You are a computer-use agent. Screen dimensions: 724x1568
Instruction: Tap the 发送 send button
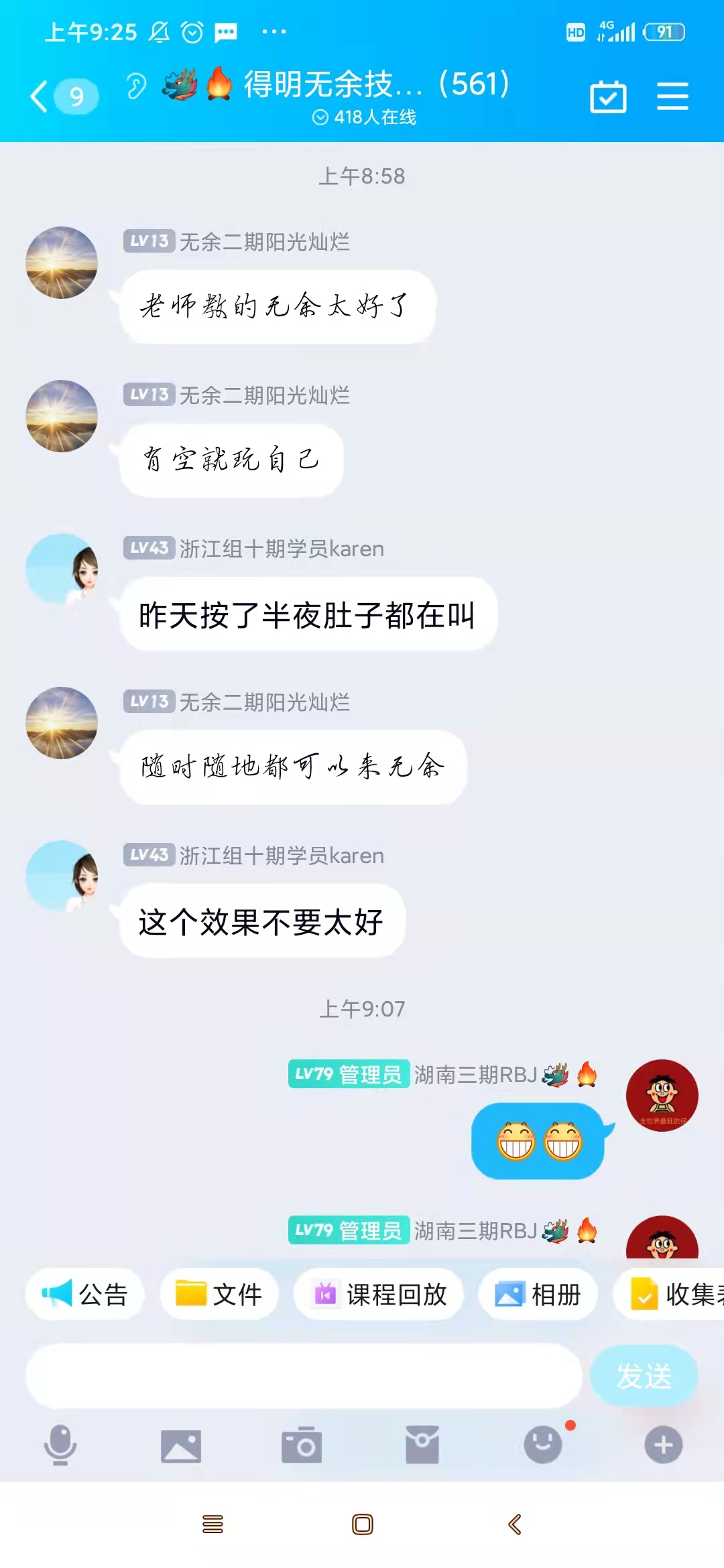644,1376
